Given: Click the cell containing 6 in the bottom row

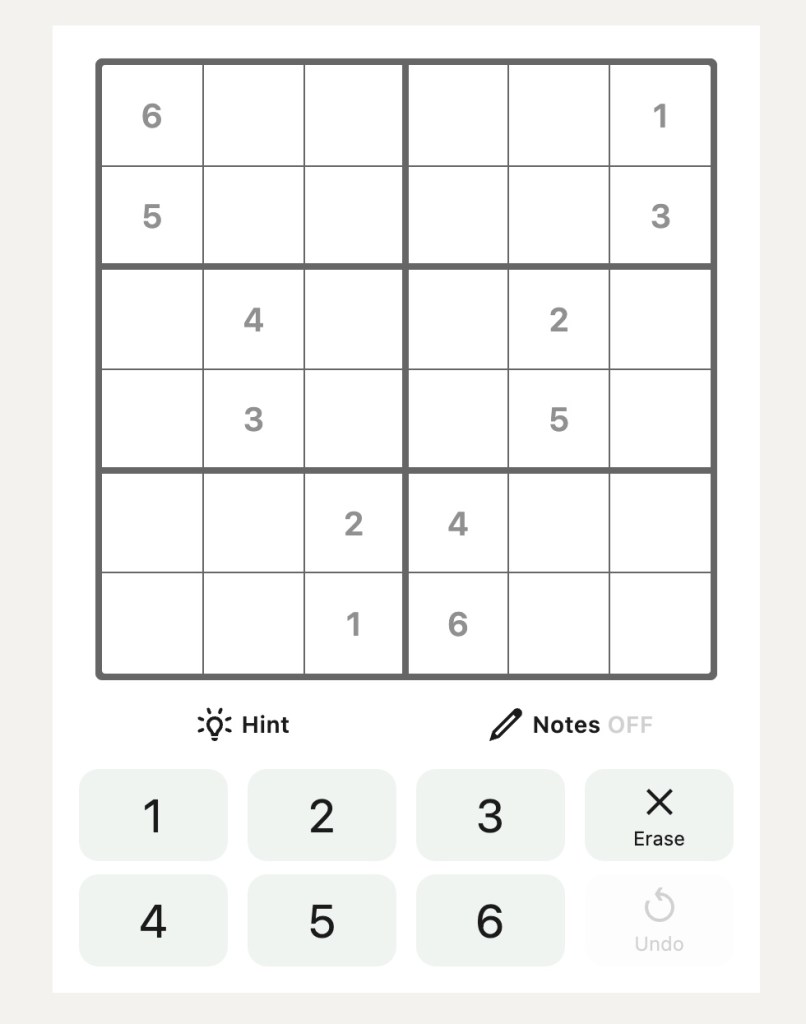Looking at the screenshot, I should [x=457, y=623].
